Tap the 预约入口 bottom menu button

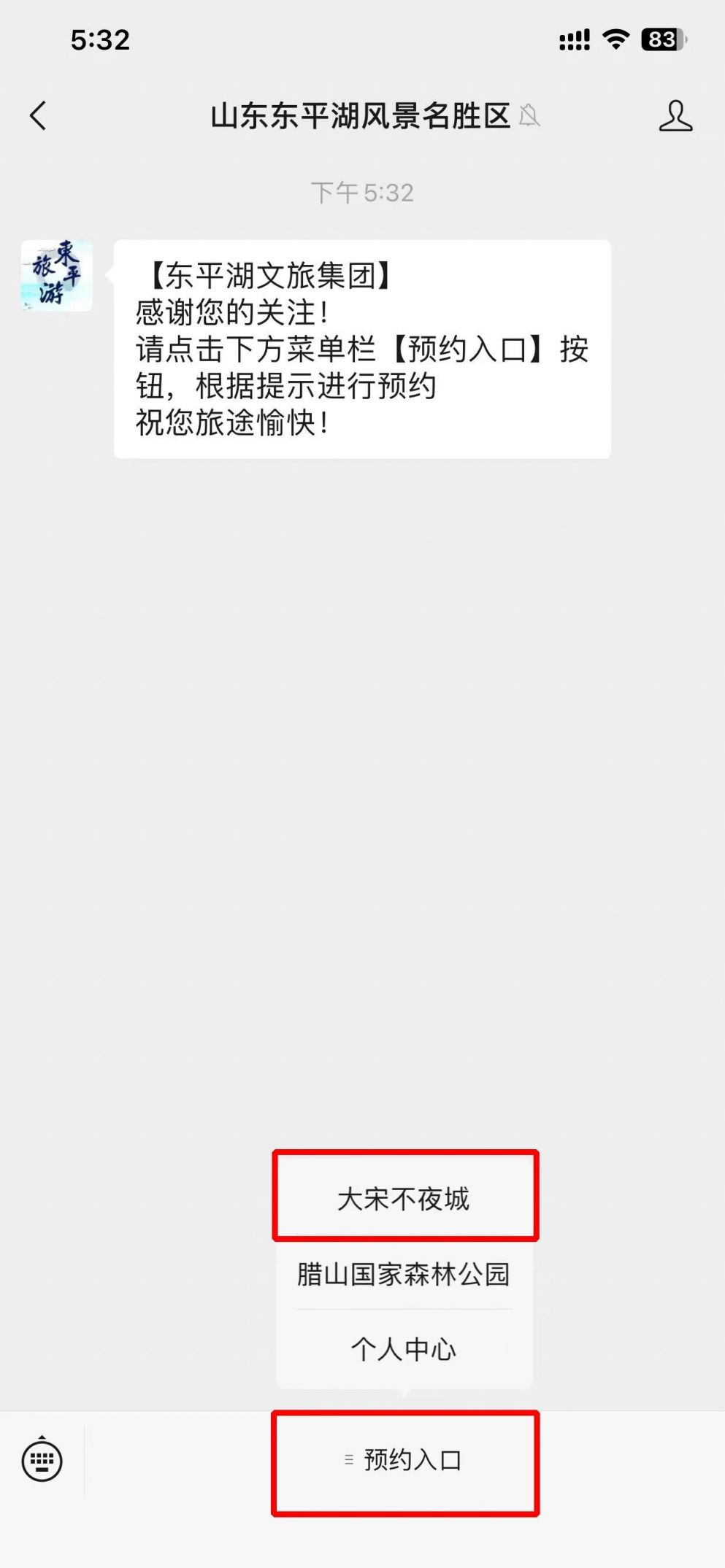click(404, 1460)
